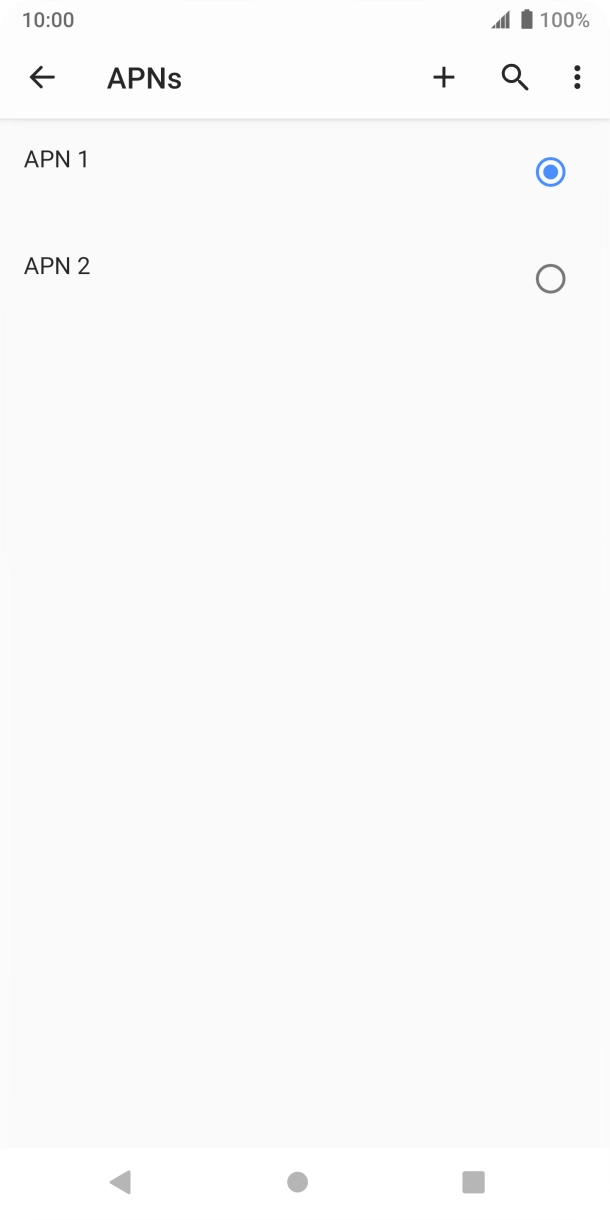Open recent apps overview
Image resolution: width=610 pixels, height=1220 pixels.
pos(473,1182)
